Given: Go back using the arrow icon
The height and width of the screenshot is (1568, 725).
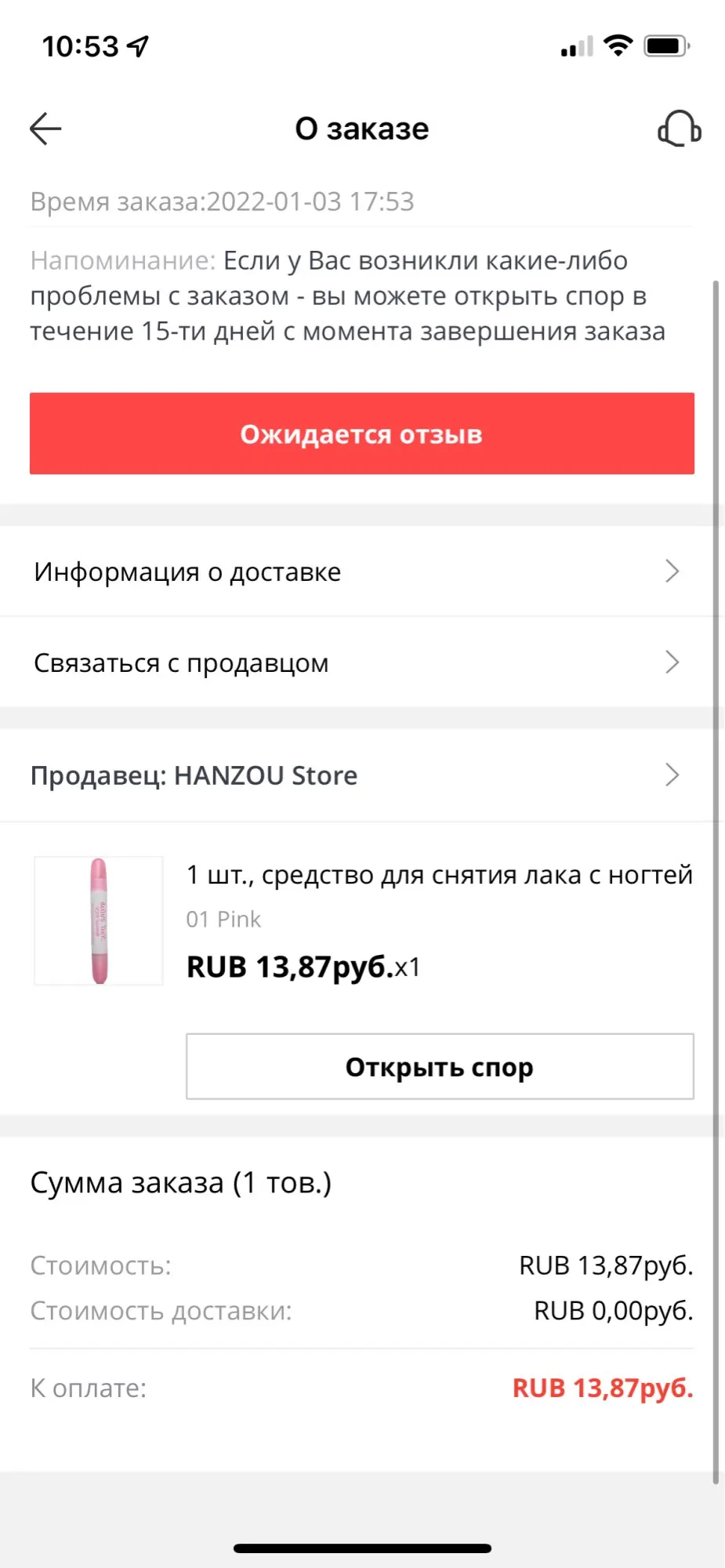Looking at the screenshot, I should tap(45, 129).
